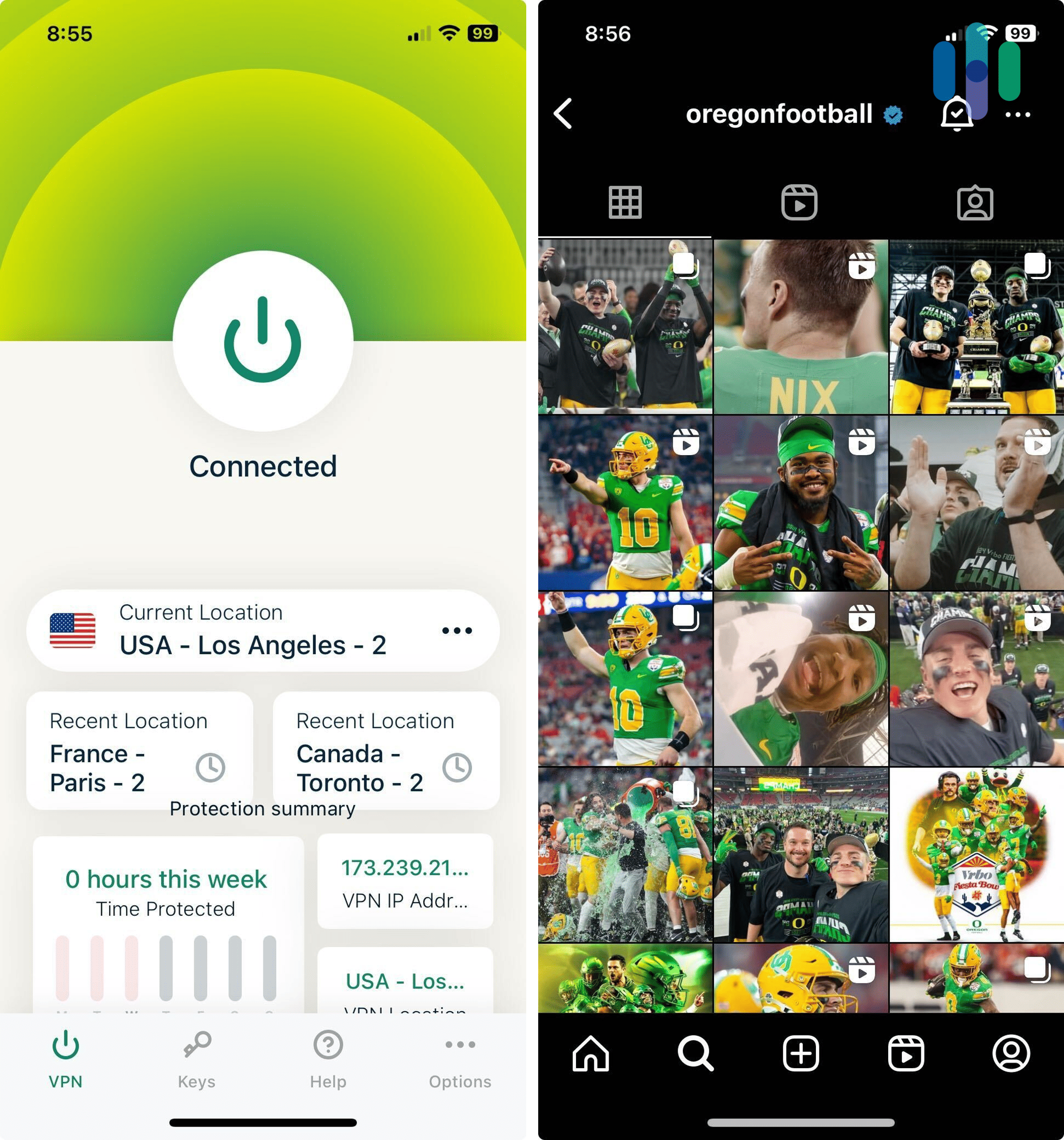The image size is (1064, 1140).
Task: Create a new post with plus icon
Action: point(800,1053)
